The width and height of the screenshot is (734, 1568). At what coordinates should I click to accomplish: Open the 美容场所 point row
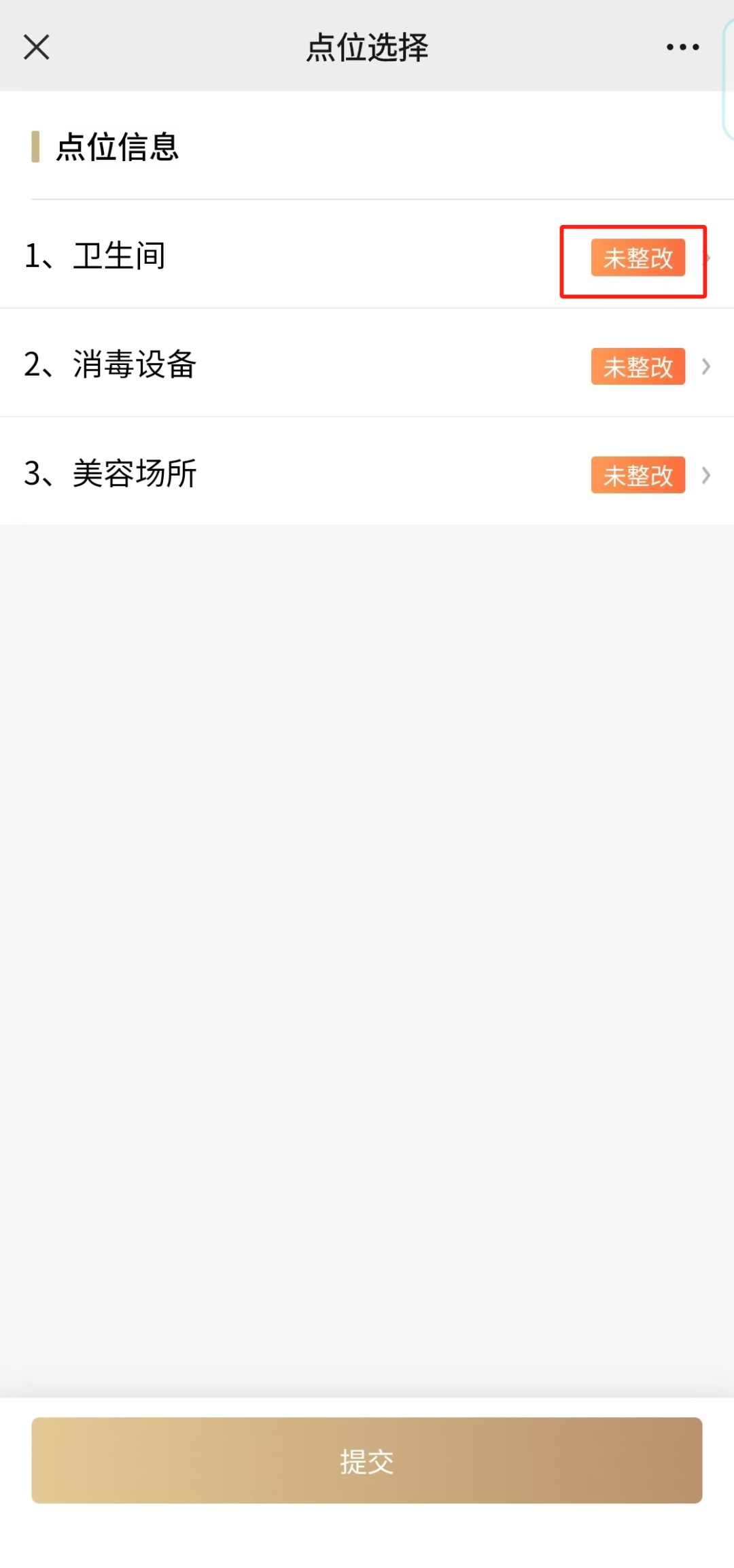367,474
